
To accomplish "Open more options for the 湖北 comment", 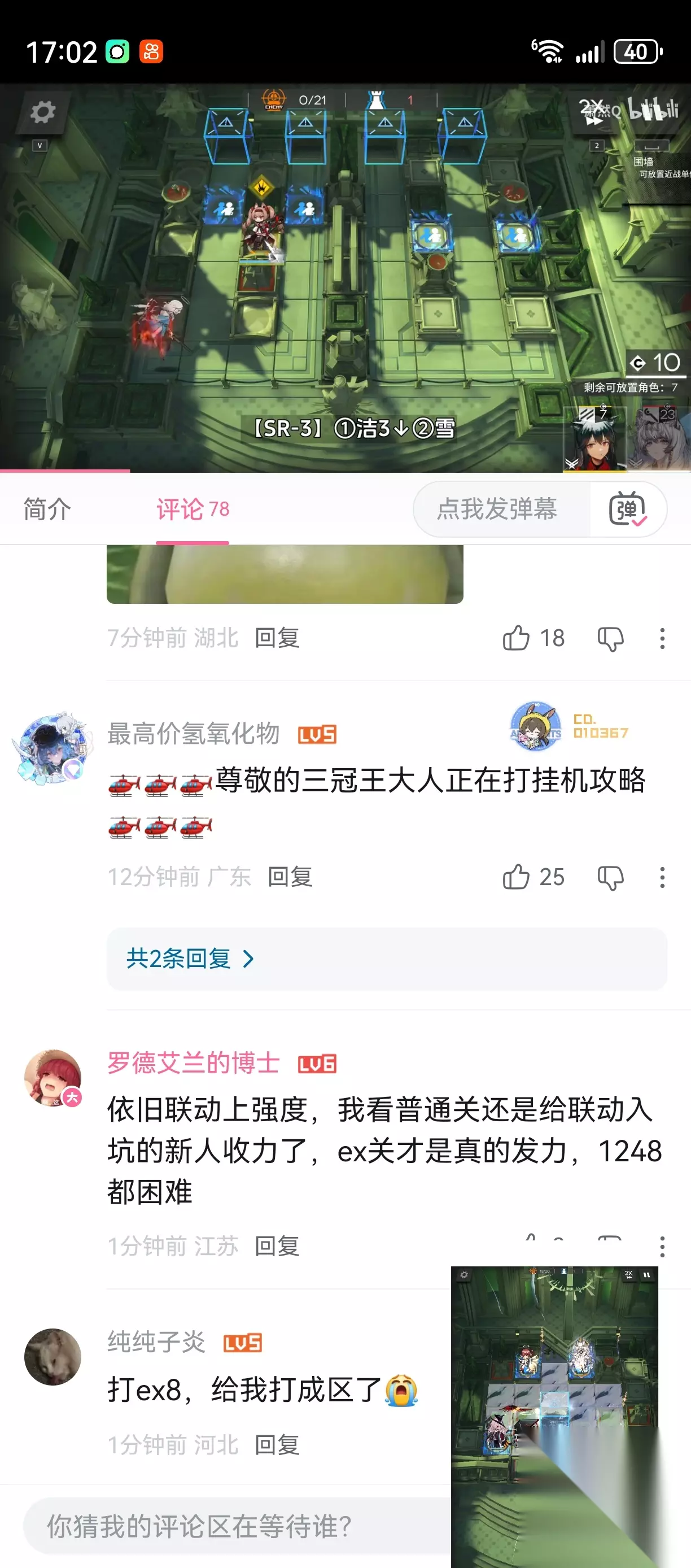I will tap(662, 638).
